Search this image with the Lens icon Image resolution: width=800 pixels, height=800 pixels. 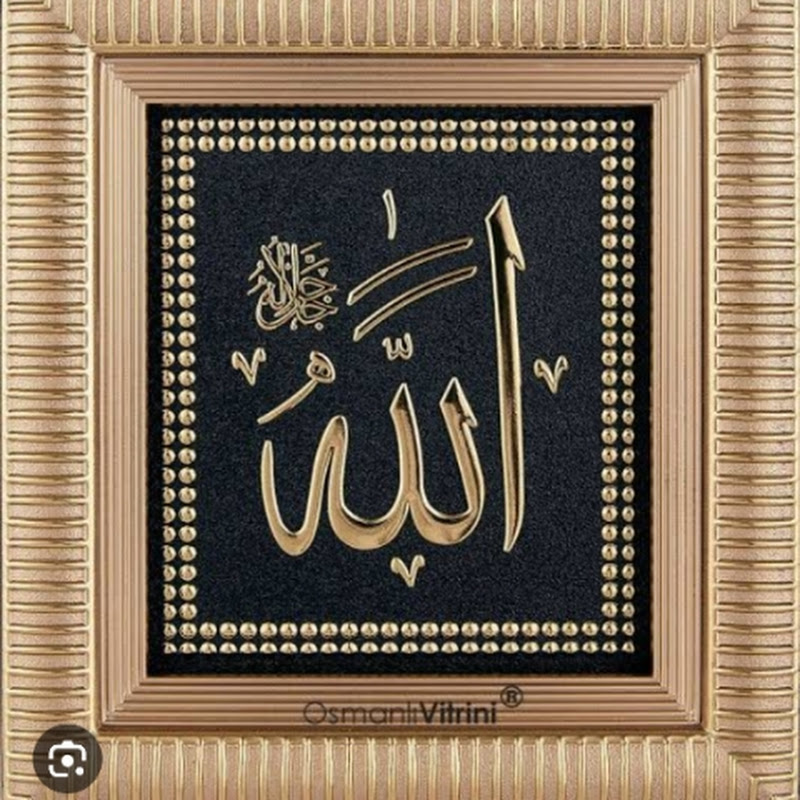(x=67, y=759)
